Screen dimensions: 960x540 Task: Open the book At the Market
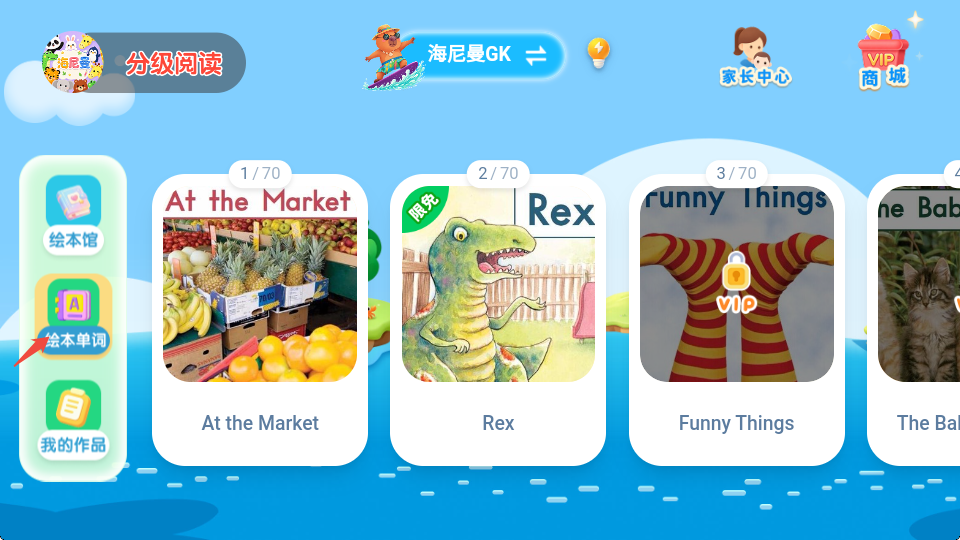pyautogui.click(x=260, y=320)
